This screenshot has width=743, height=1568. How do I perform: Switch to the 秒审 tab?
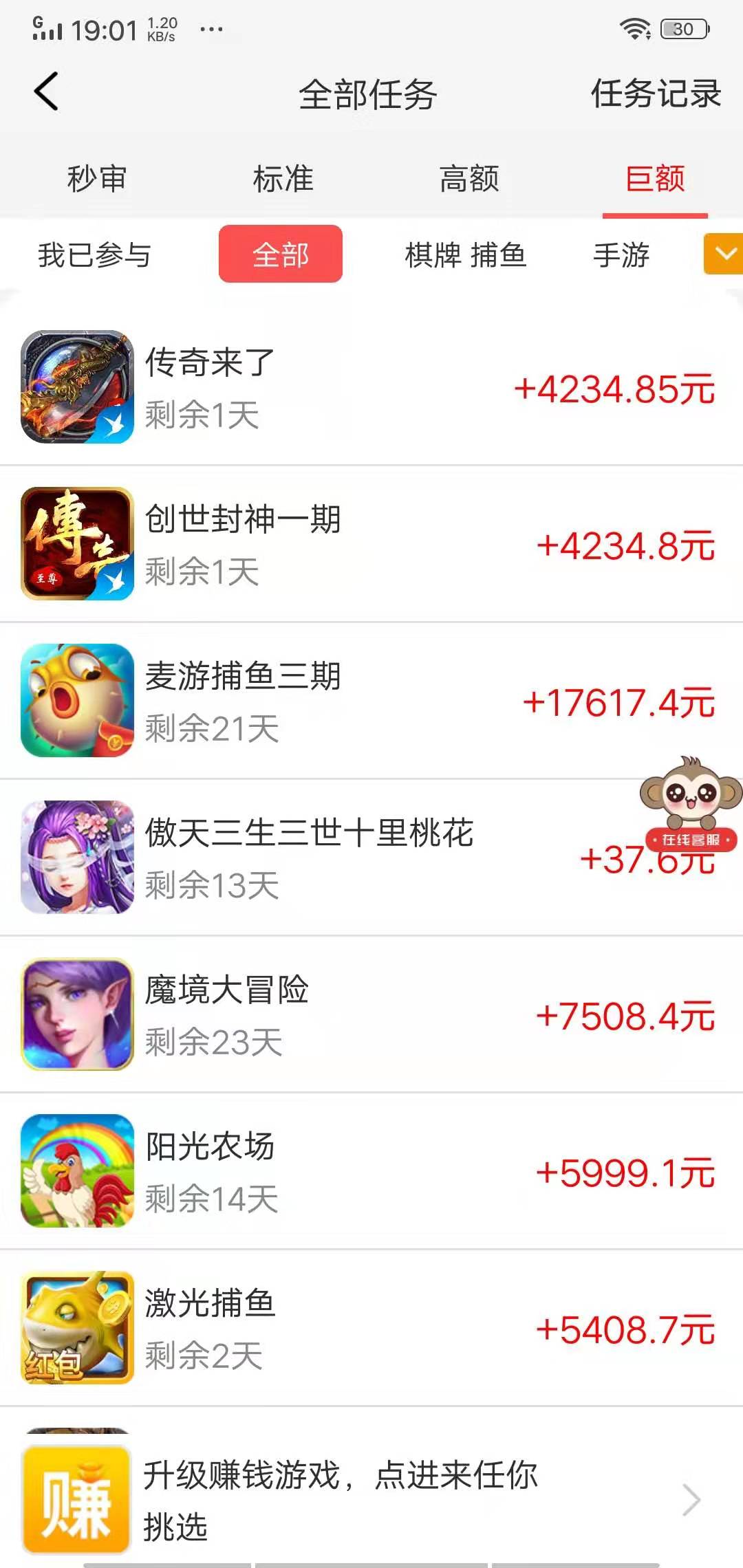click(x=97, y=179)
